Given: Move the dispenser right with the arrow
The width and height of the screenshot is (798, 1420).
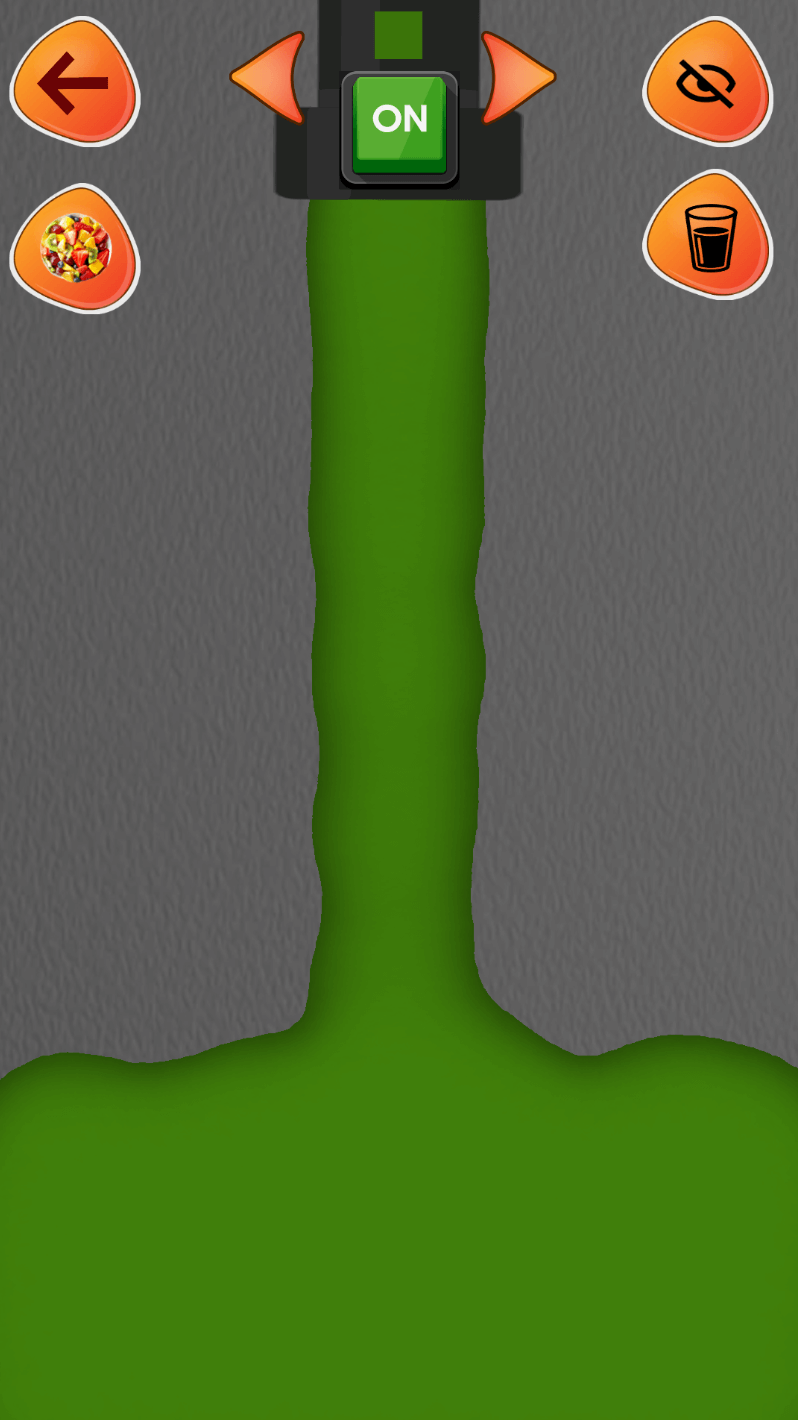Looking at the screenshot, I should (x=517, y=77).
